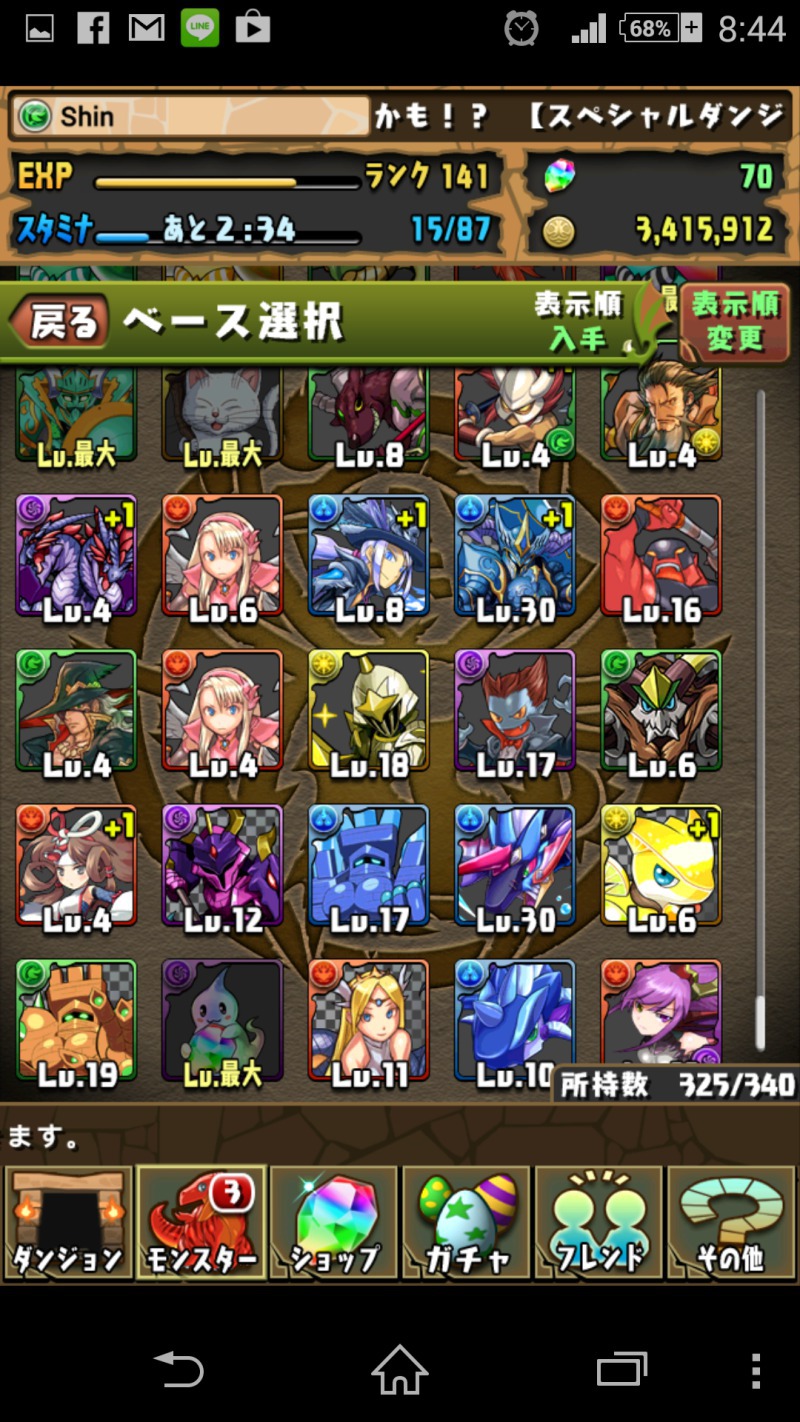The height and width of the screenshot is (1422, 800).
Task: Select the blonde goddess monster Lv.11
Action: [369, 1021]
